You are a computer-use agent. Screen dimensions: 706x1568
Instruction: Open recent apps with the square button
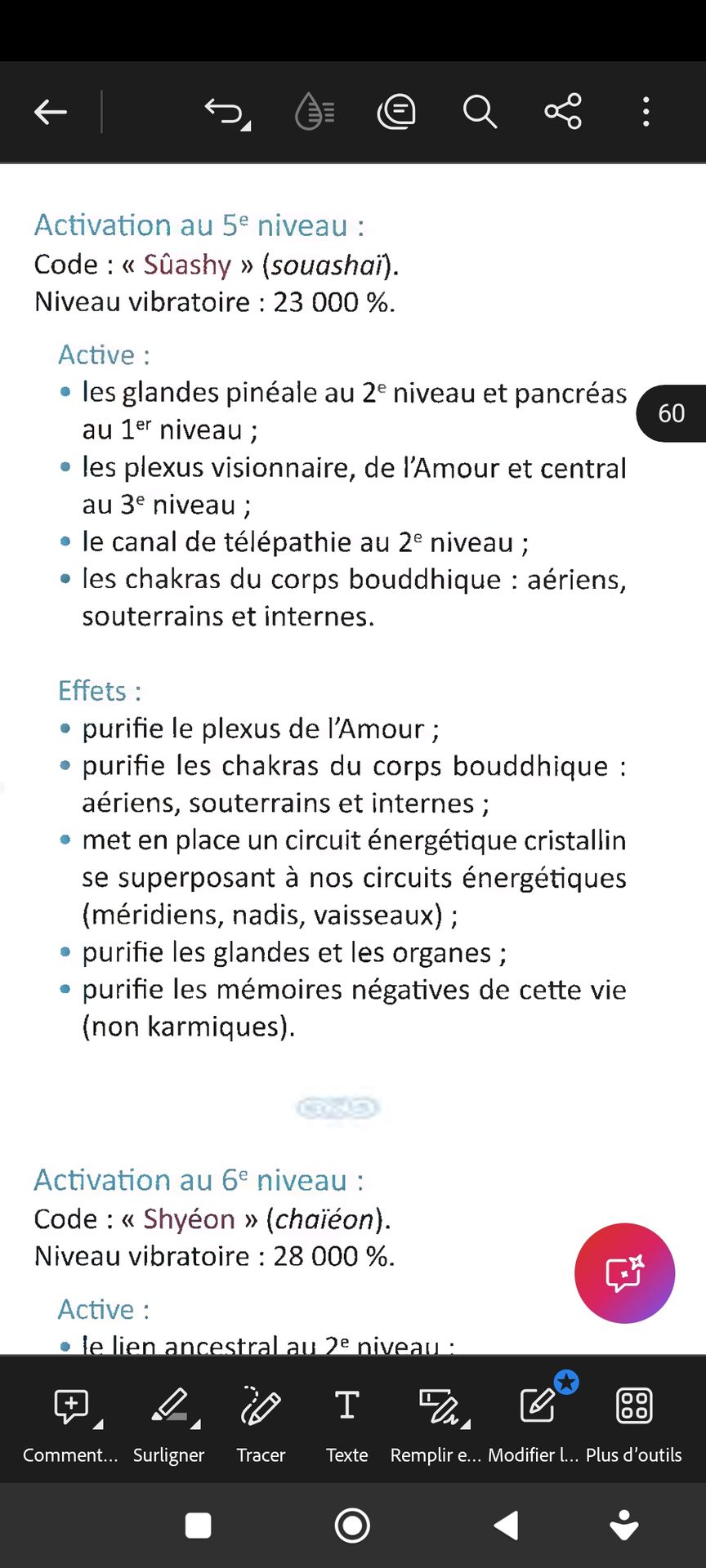click(x=199, y=1525)
